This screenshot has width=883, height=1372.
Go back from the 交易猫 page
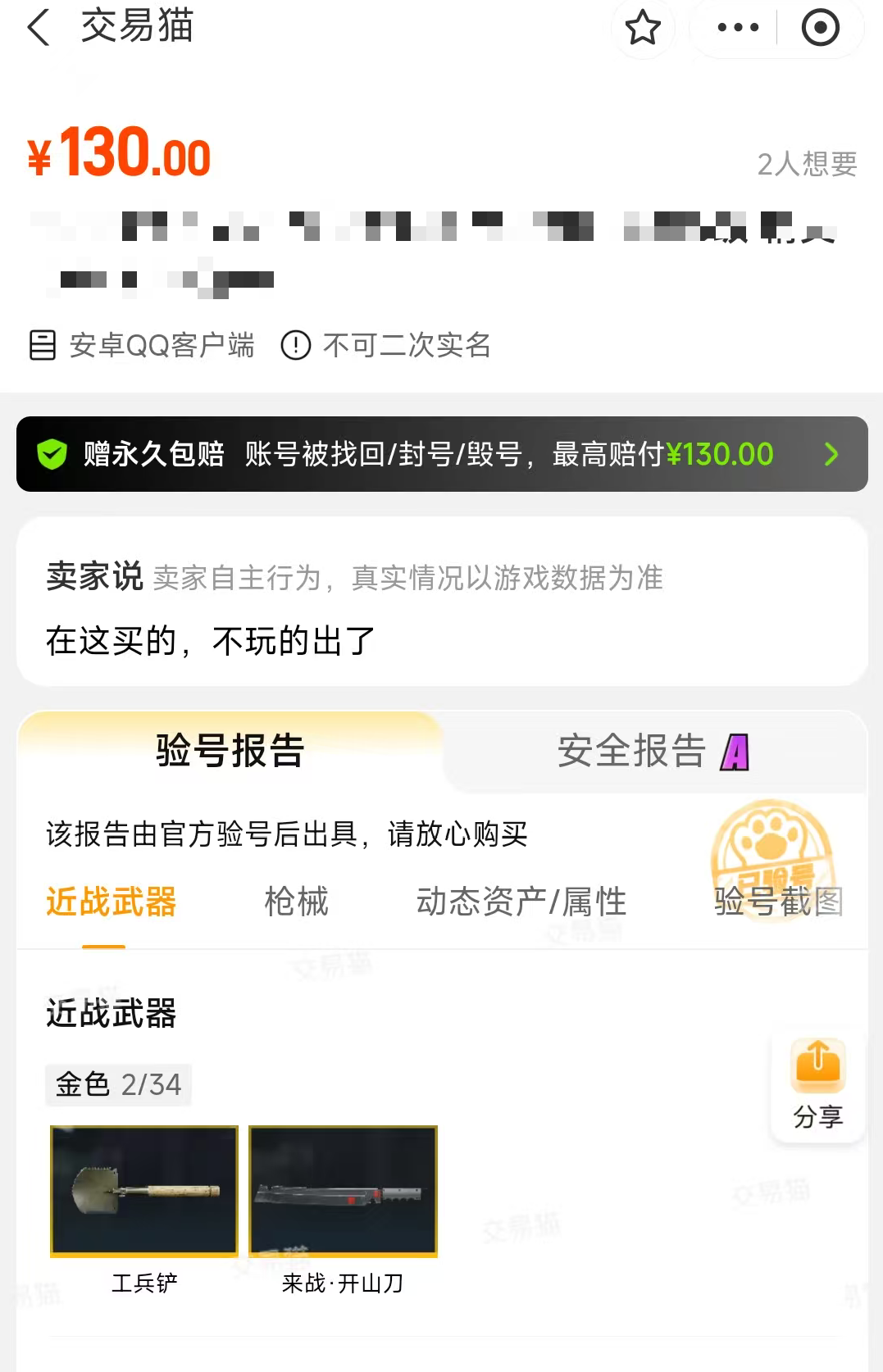coord(39,27)
